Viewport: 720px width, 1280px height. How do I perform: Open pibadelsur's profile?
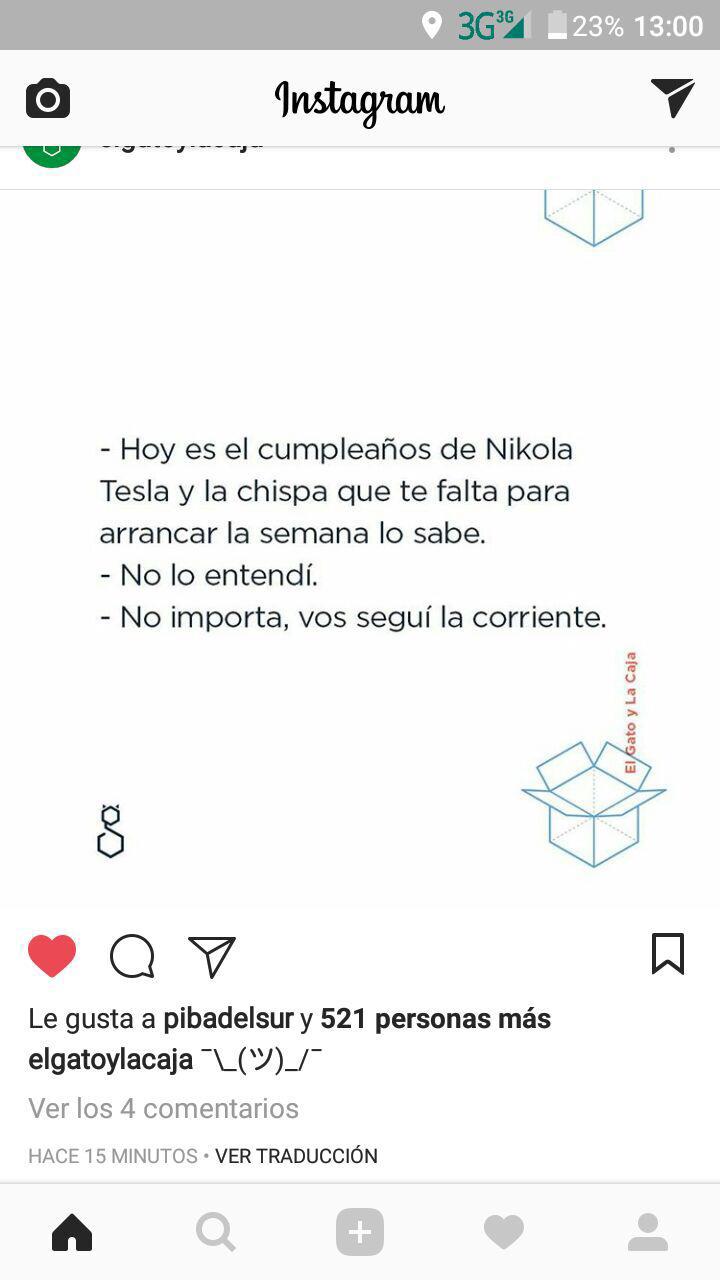point(228,1019)
